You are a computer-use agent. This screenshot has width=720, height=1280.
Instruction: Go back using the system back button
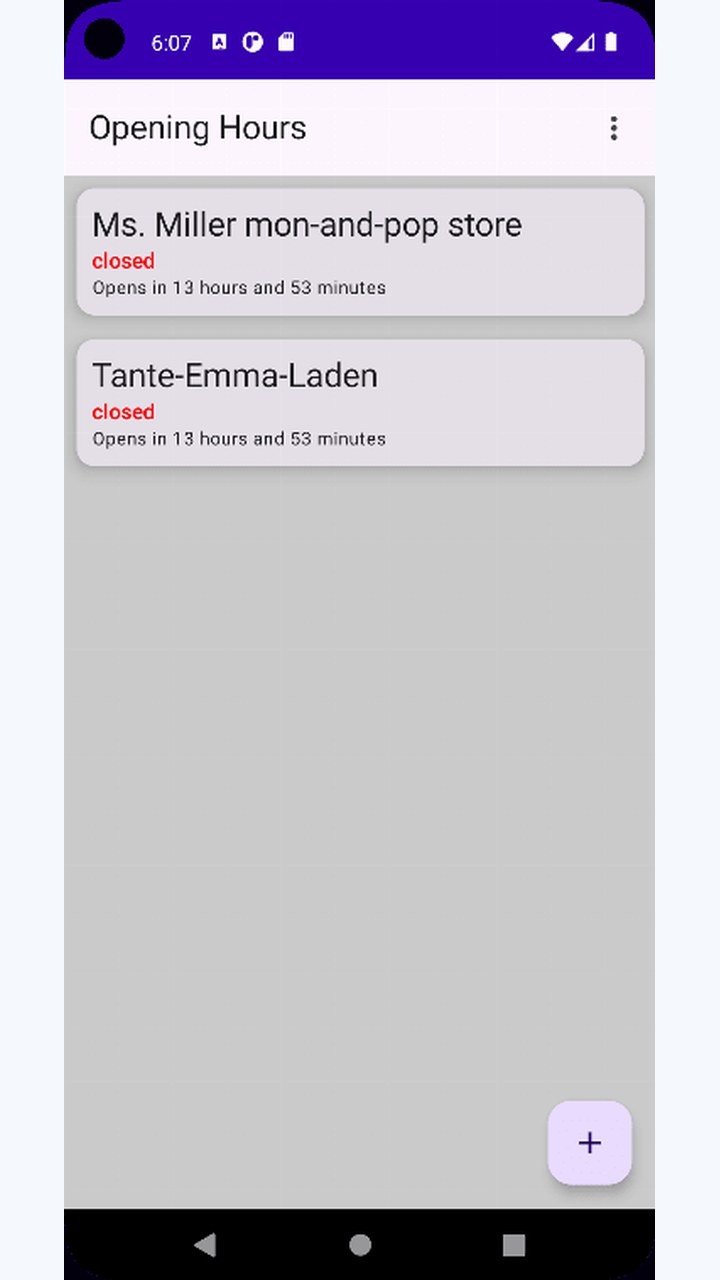pos(205,1244)
